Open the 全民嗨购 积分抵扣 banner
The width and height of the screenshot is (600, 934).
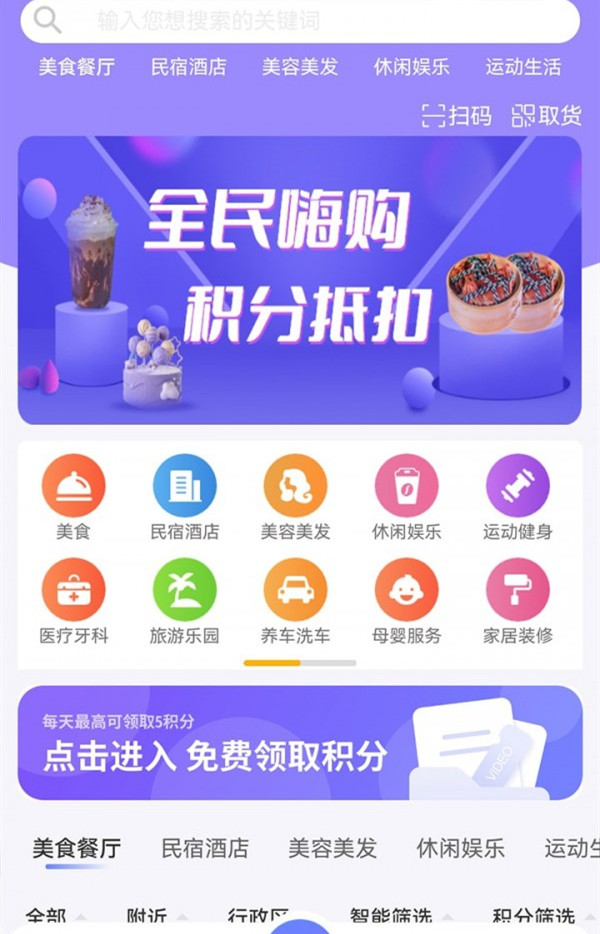point(299,280)
